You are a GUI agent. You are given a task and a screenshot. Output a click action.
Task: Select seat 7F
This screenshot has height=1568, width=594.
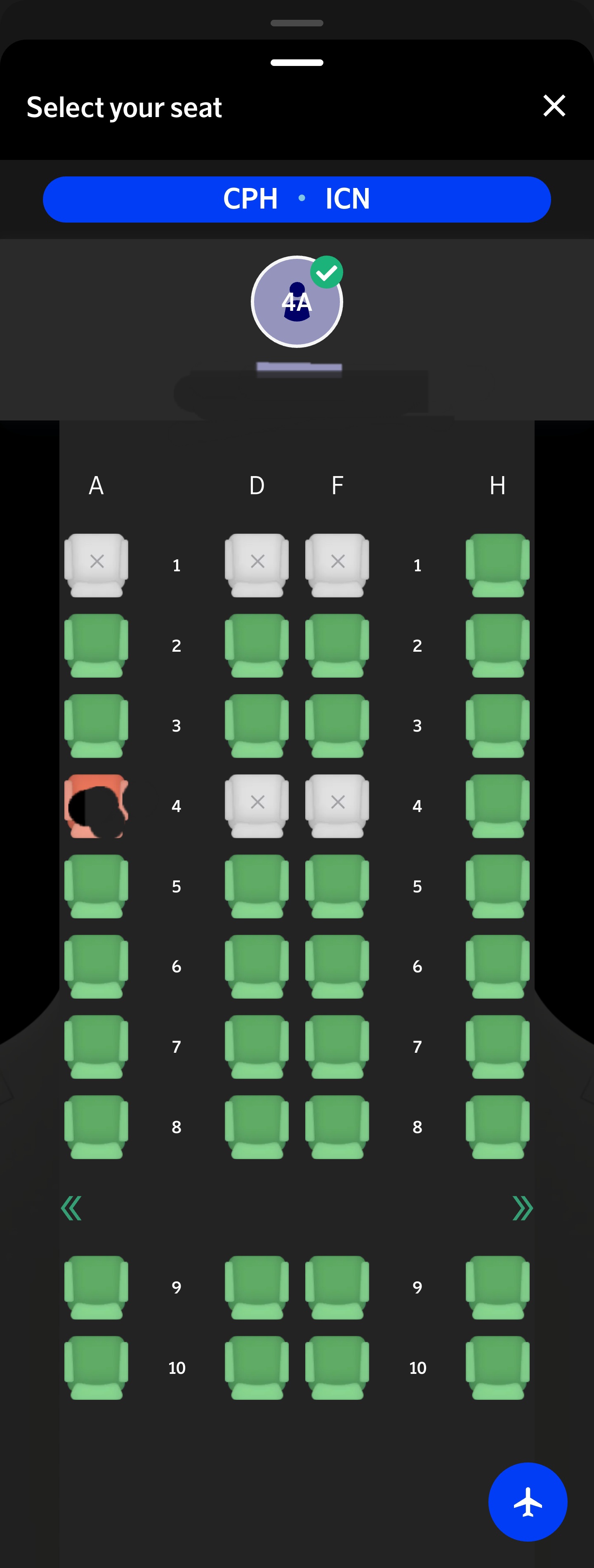click(x=337, y=1046)
